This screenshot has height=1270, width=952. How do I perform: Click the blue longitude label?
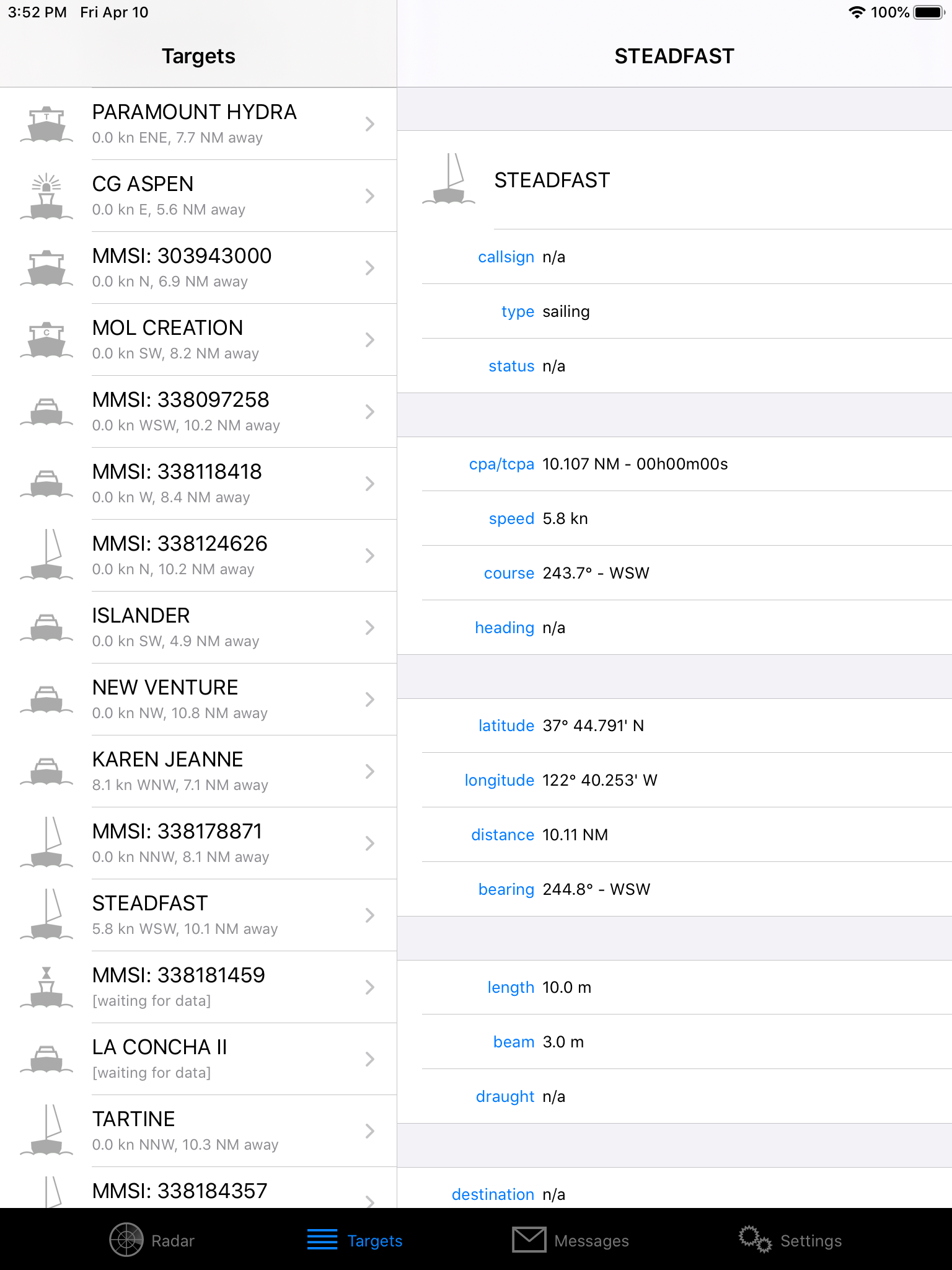(500, 780)
